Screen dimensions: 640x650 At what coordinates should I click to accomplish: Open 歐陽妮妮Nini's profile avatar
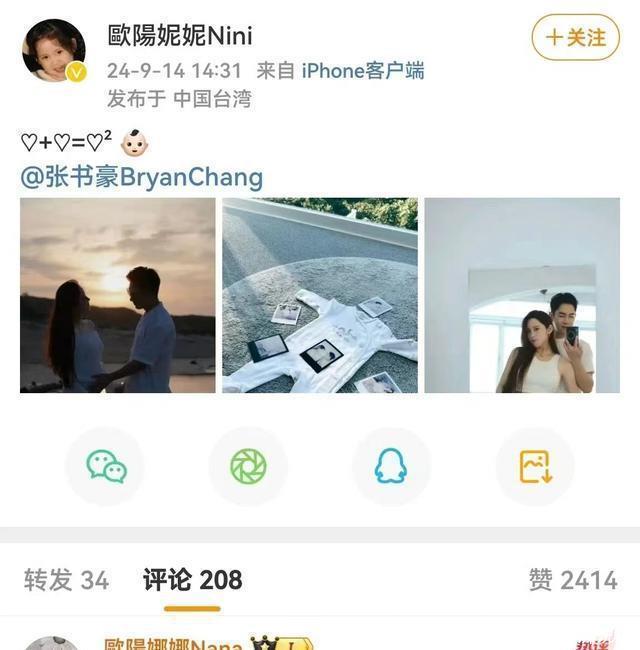point(54,51)
